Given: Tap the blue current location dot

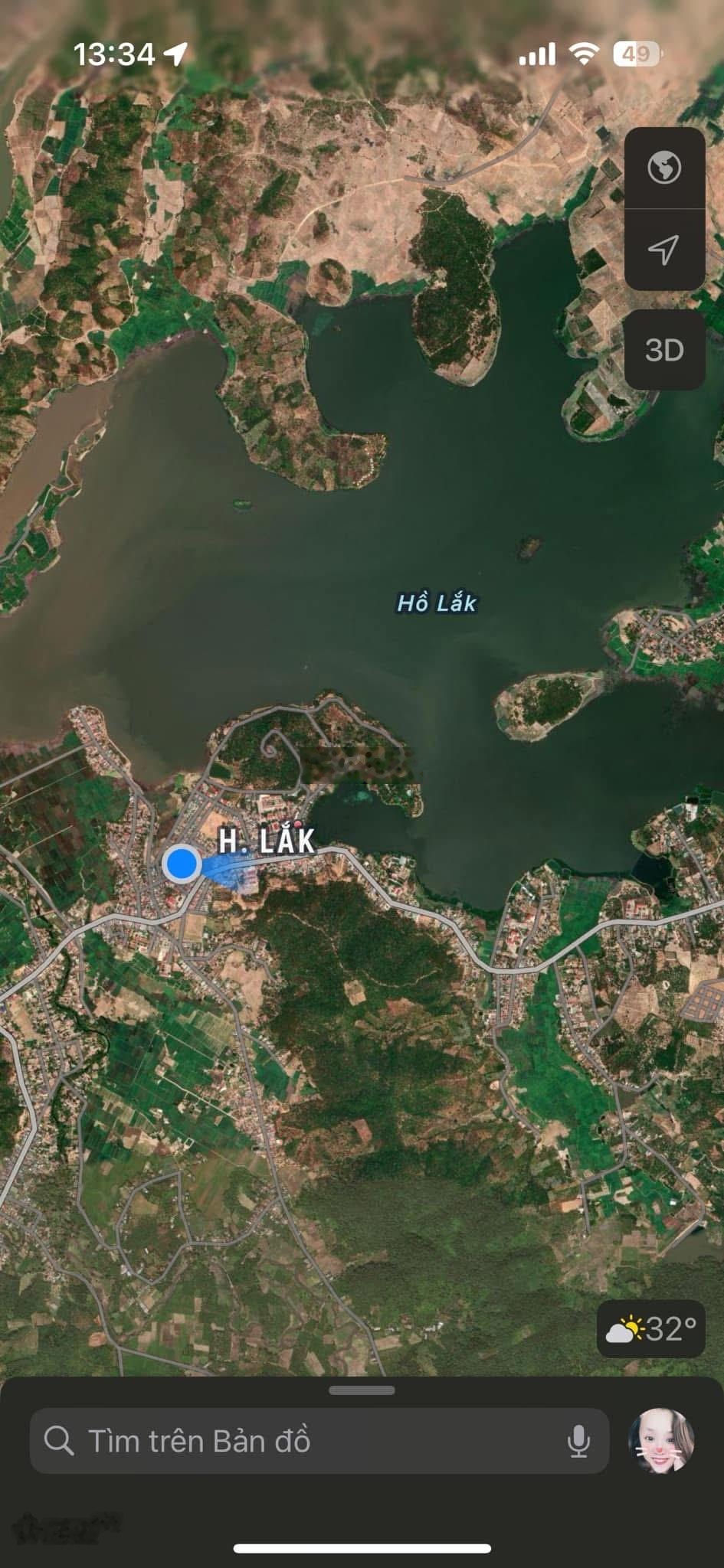Looking at the screenshot, I should tap(182, 864).
